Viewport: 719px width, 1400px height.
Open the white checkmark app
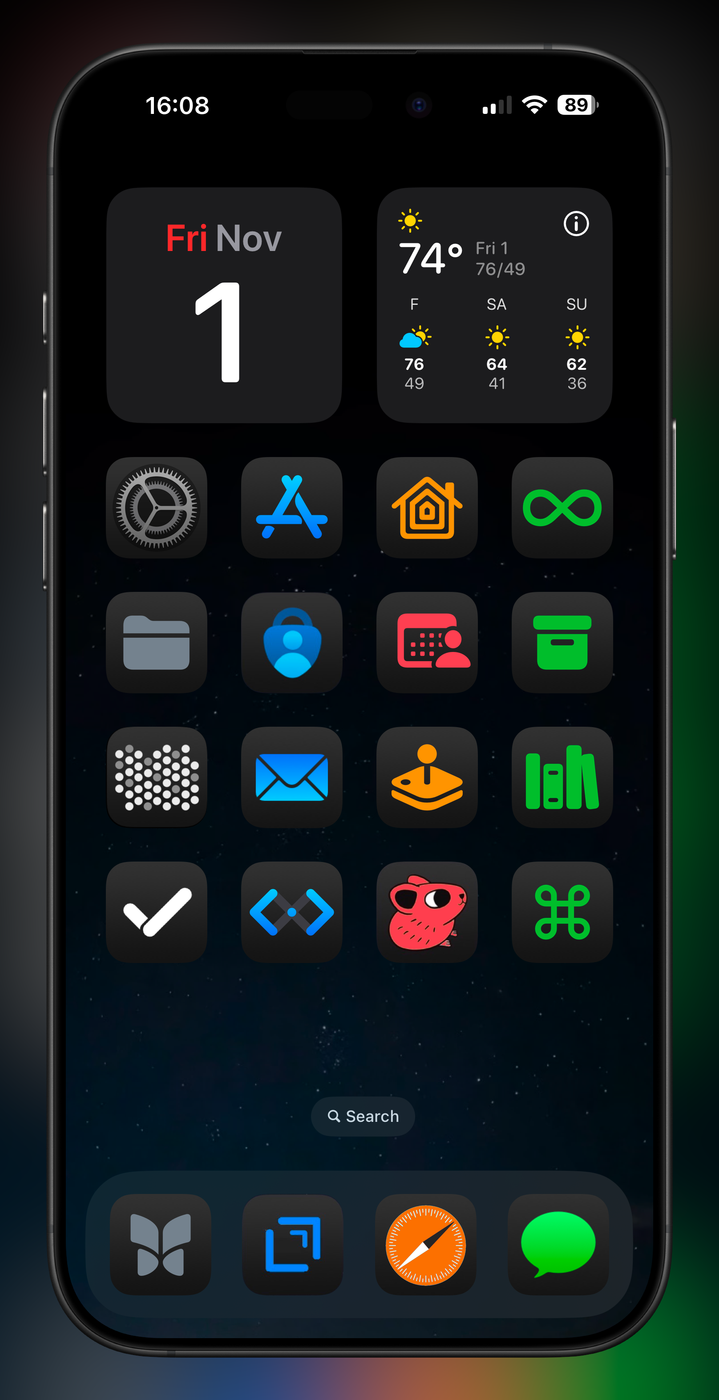(156, 912)
